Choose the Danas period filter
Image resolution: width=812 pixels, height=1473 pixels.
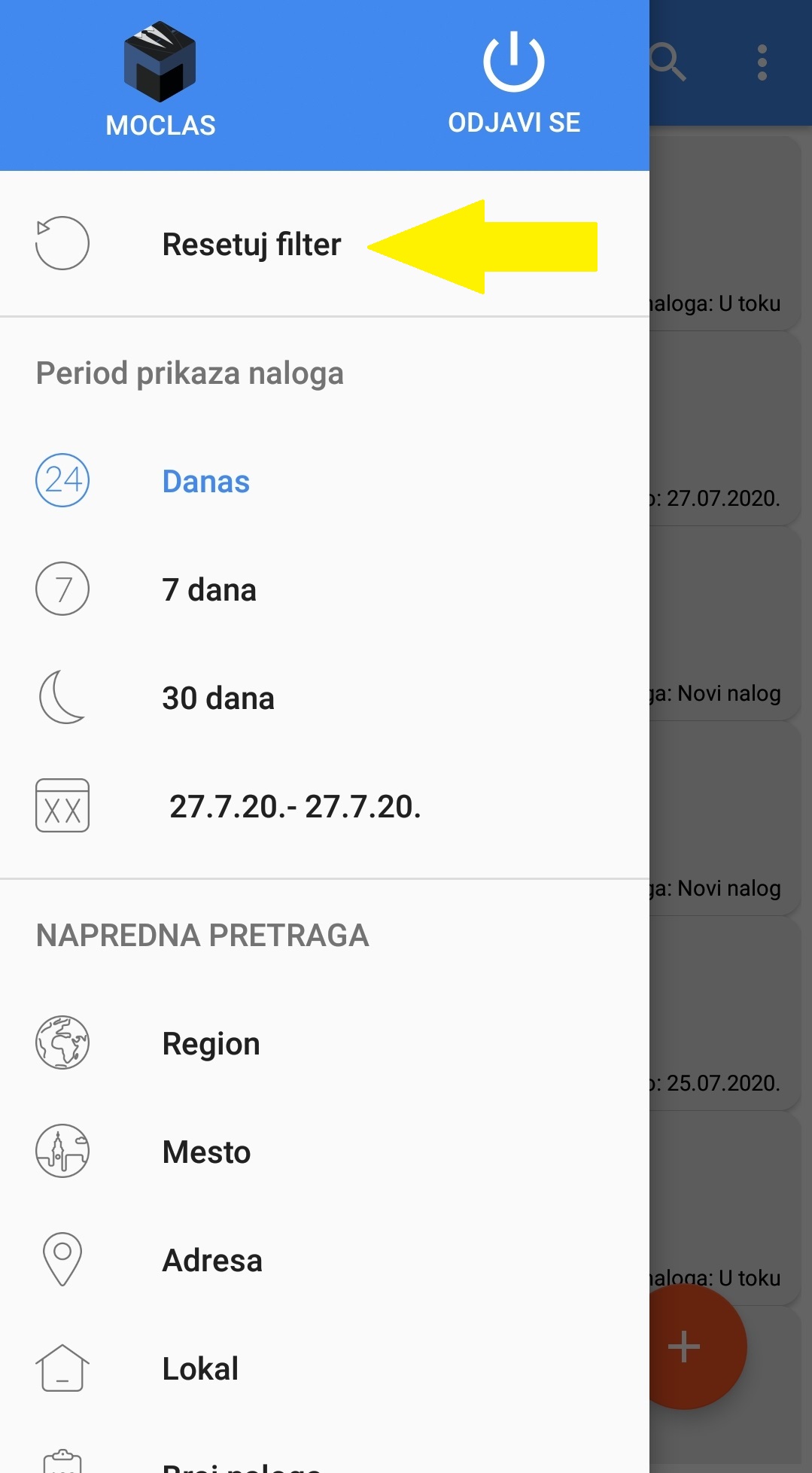click(x=205, y=482)
